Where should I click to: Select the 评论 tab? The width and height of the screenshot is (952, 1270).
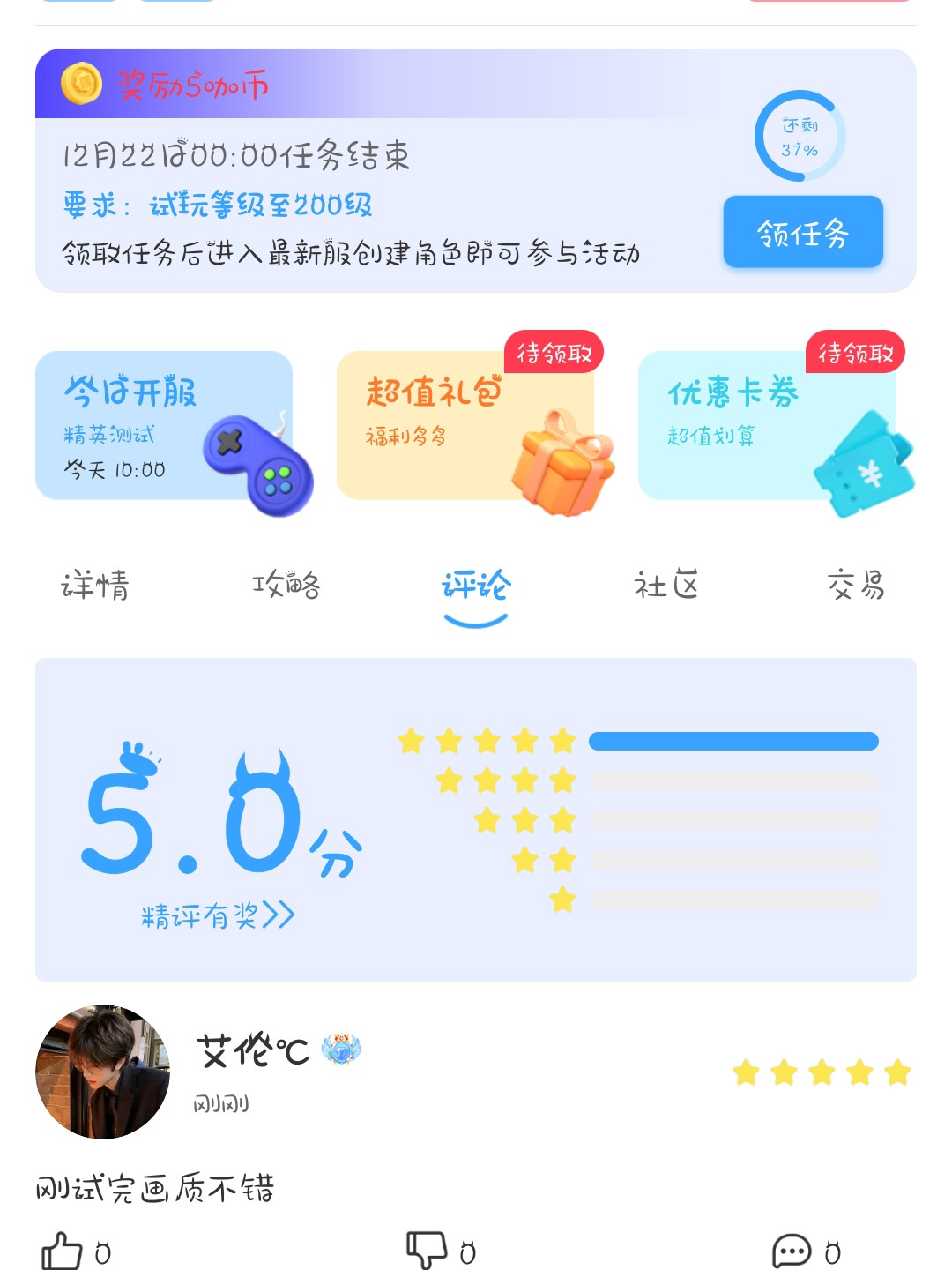click(476, 586)
